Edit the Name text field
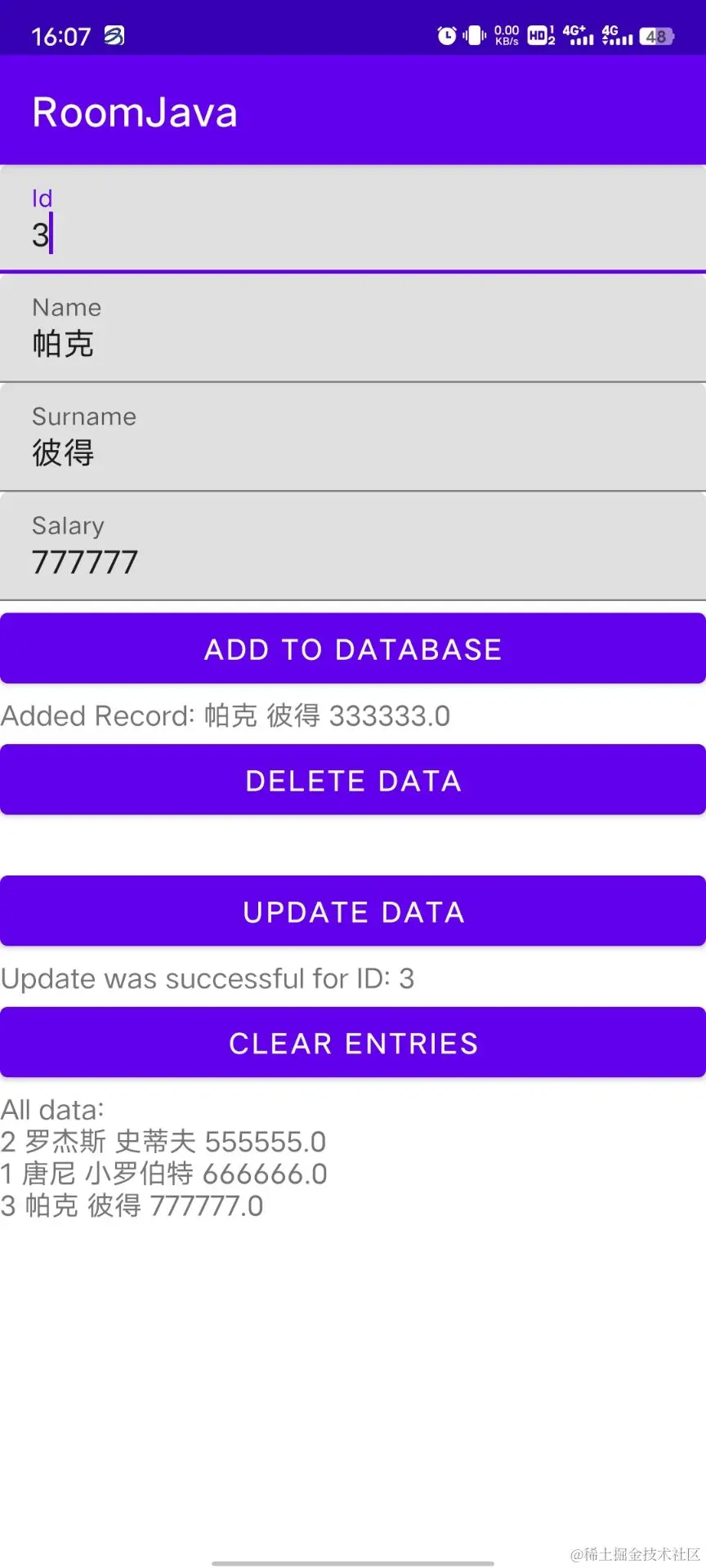 pyautogui.click(x=353, y=328)
